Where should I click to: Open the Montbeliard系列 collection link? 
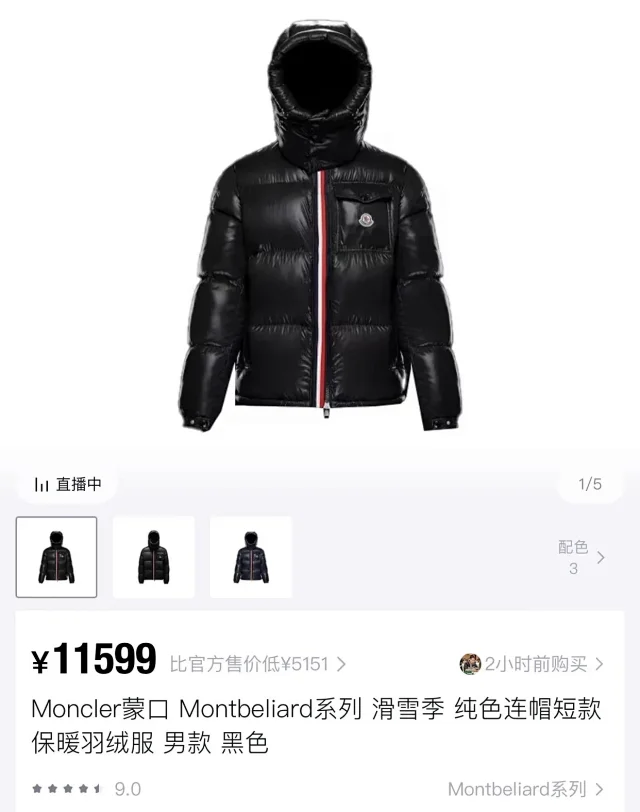click(525, 790)
